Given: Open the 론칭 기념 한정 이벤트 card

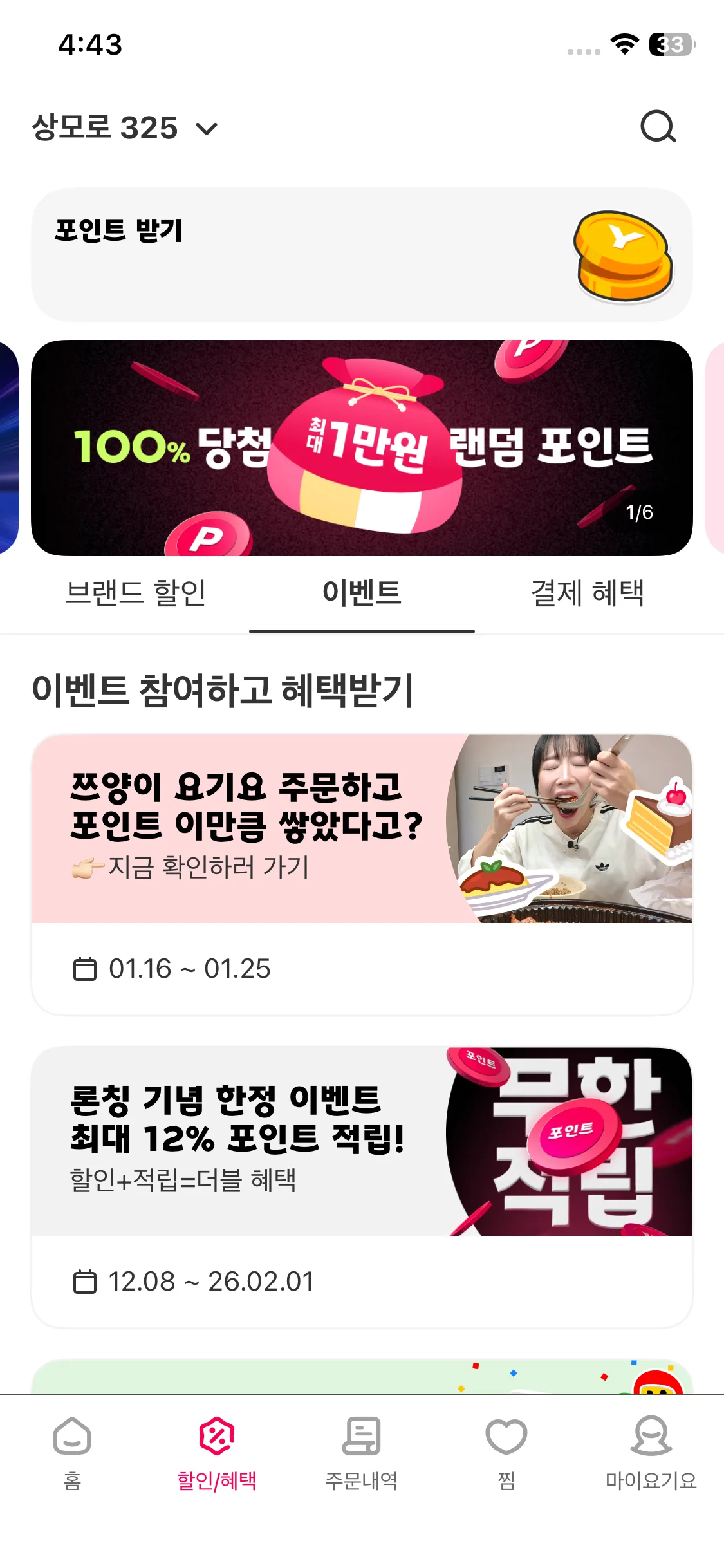Looking at the screenshot, I should (362, 1186).
